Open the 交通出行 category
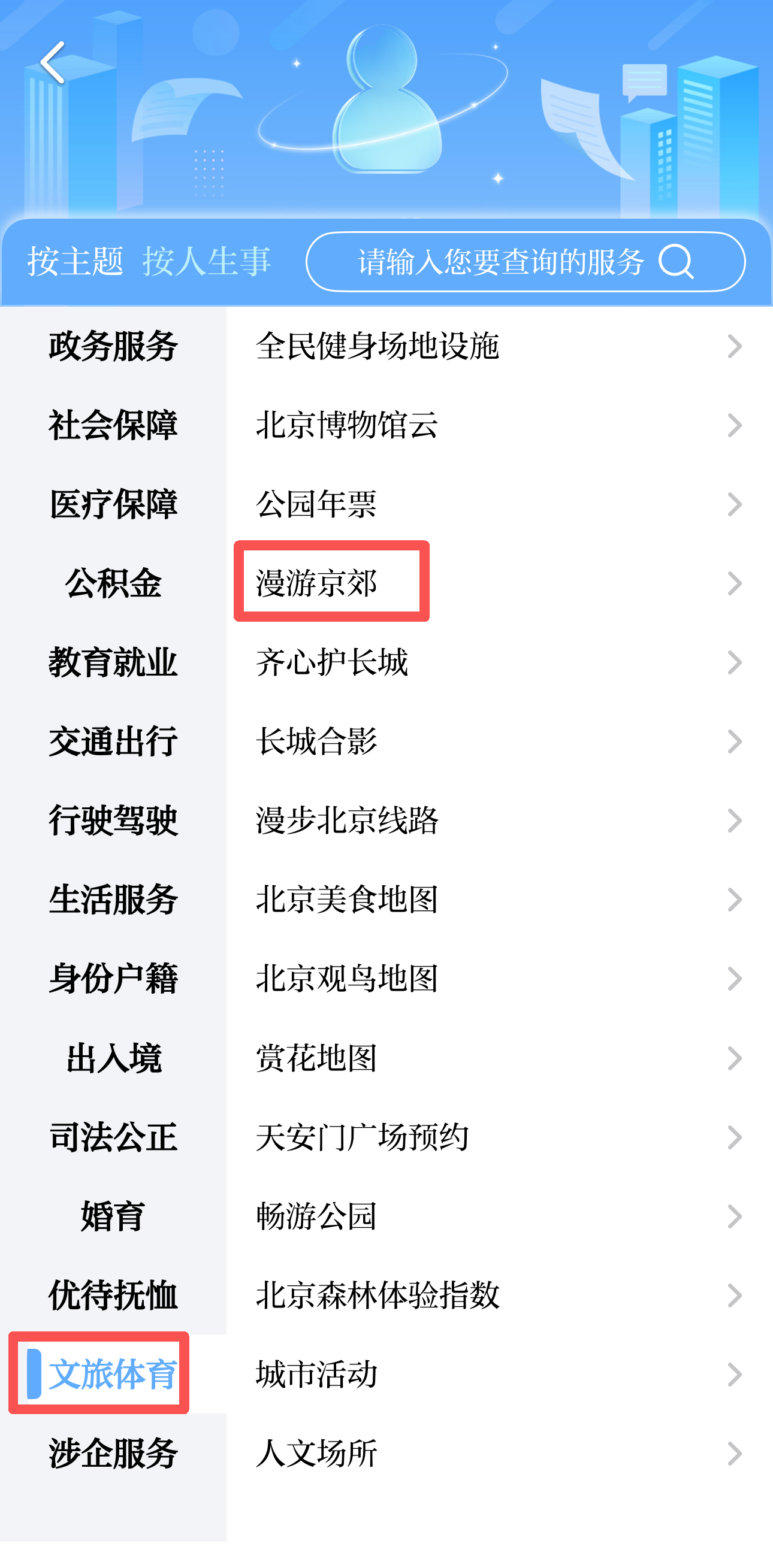The image size is (773, 1568). click(113, 741)
